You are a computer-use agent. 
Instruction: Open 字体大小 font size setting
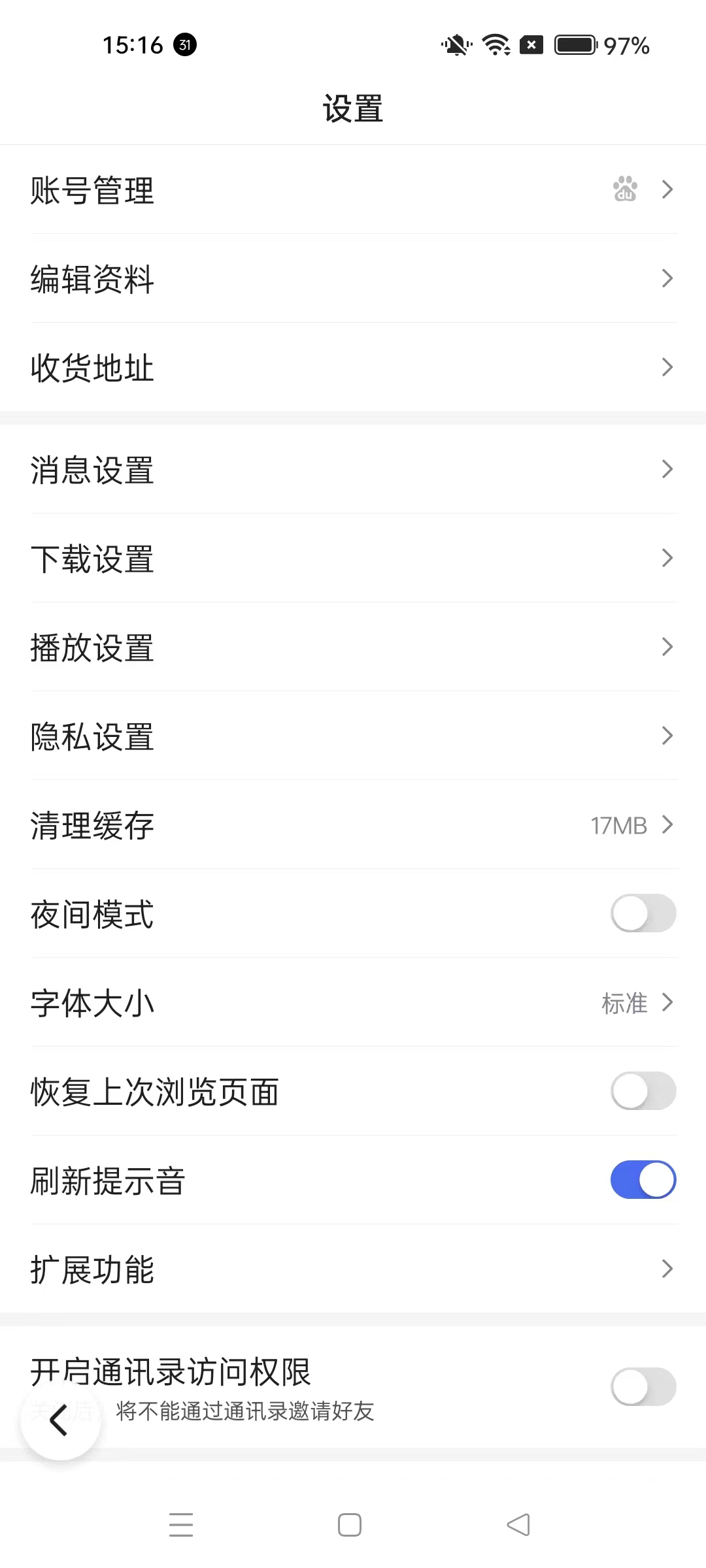click(353, 1002)
